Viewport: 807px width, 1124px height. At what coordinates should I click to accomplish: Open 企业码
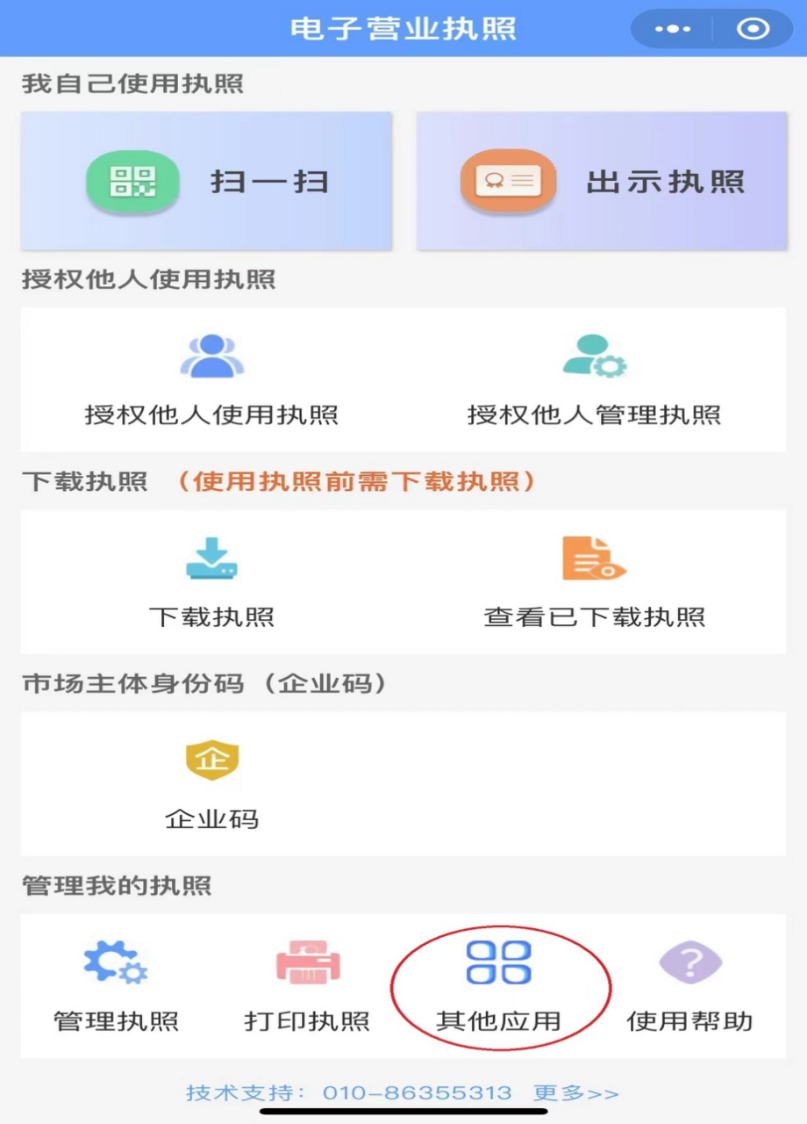pos(211,783)
